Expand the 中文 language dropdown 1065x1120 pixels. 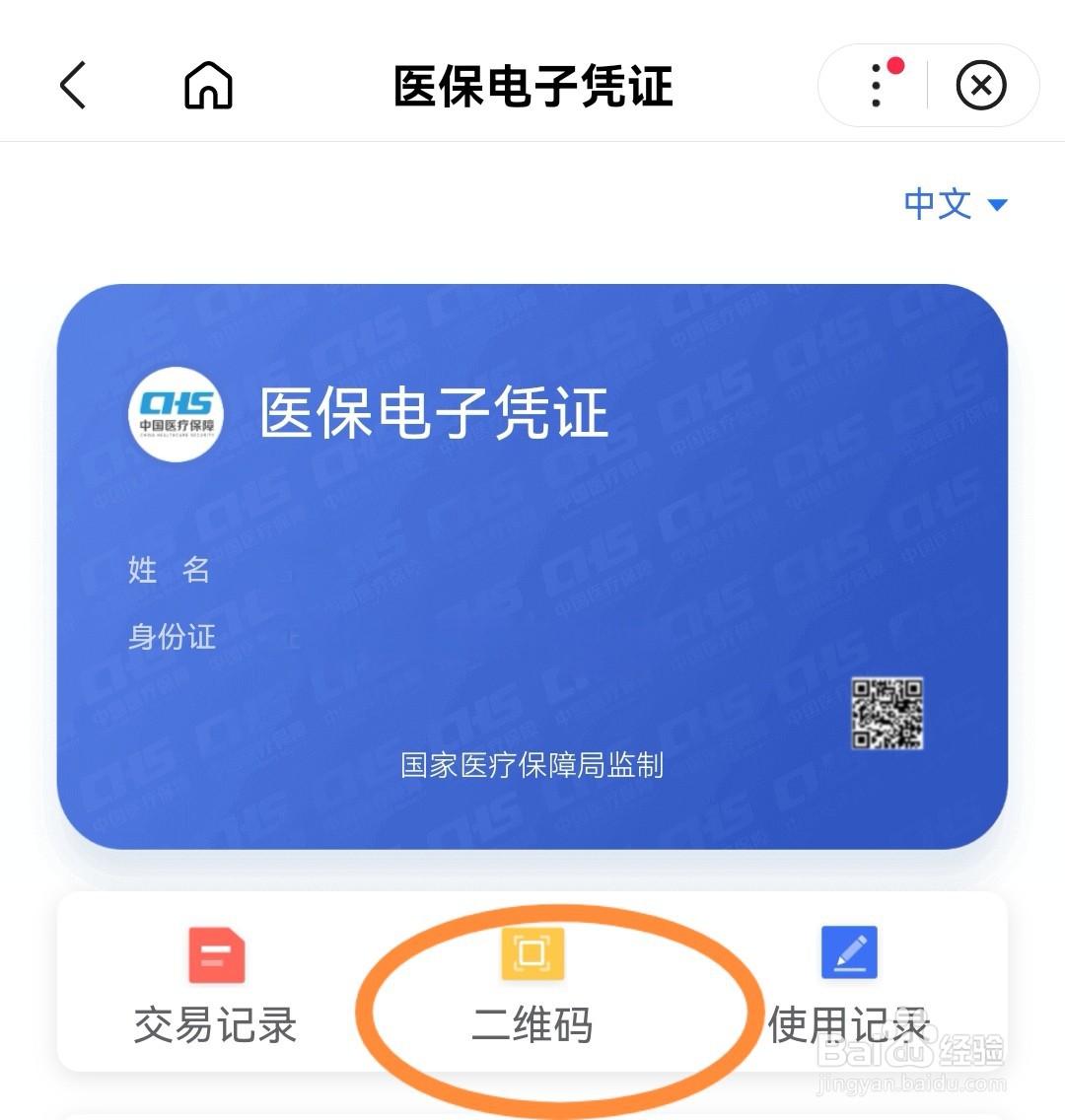[x=938, y=204]
